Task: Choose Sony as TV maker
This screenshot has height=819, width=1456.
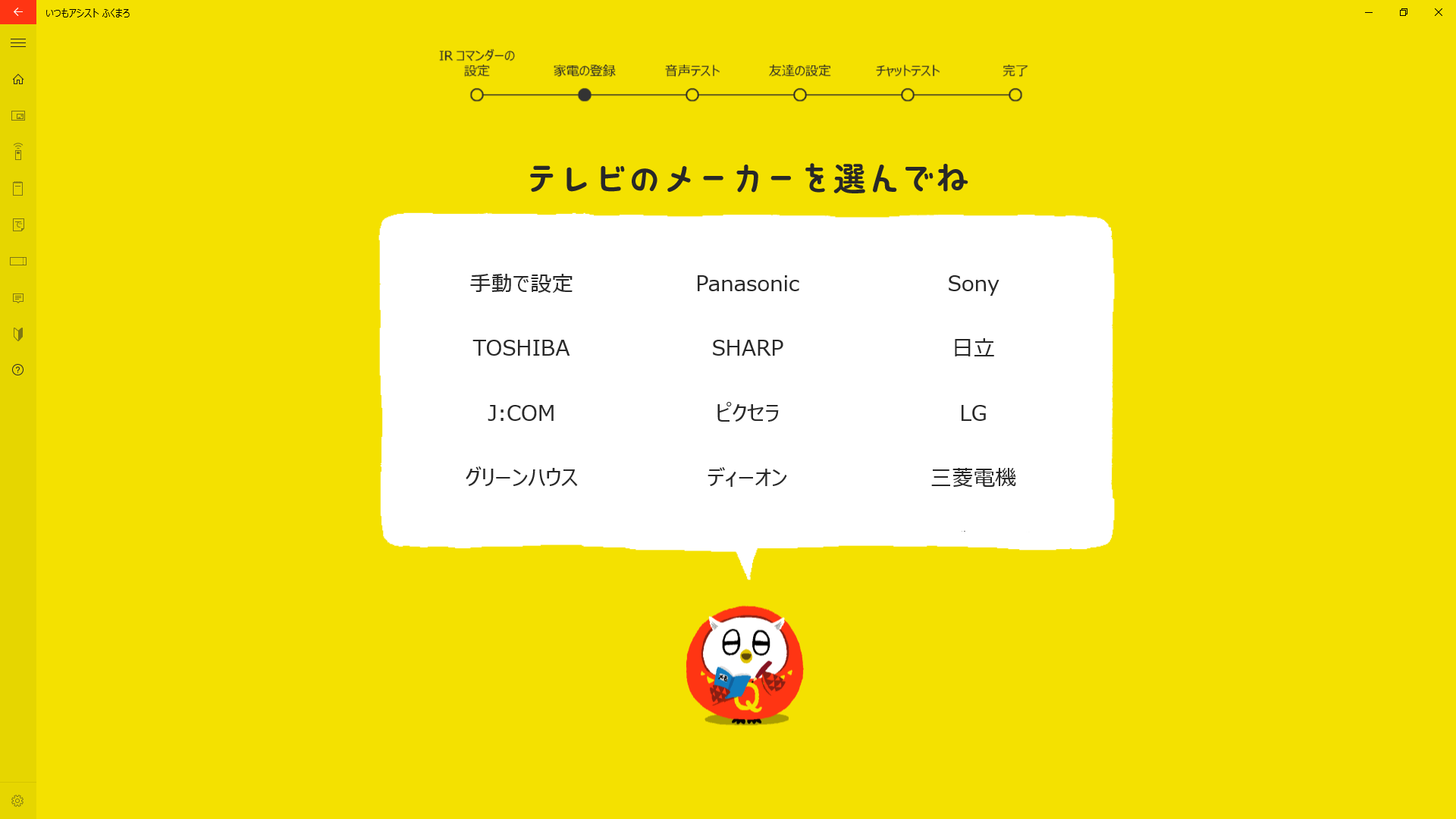Action: pyautogui.click(x=973, y=284)
